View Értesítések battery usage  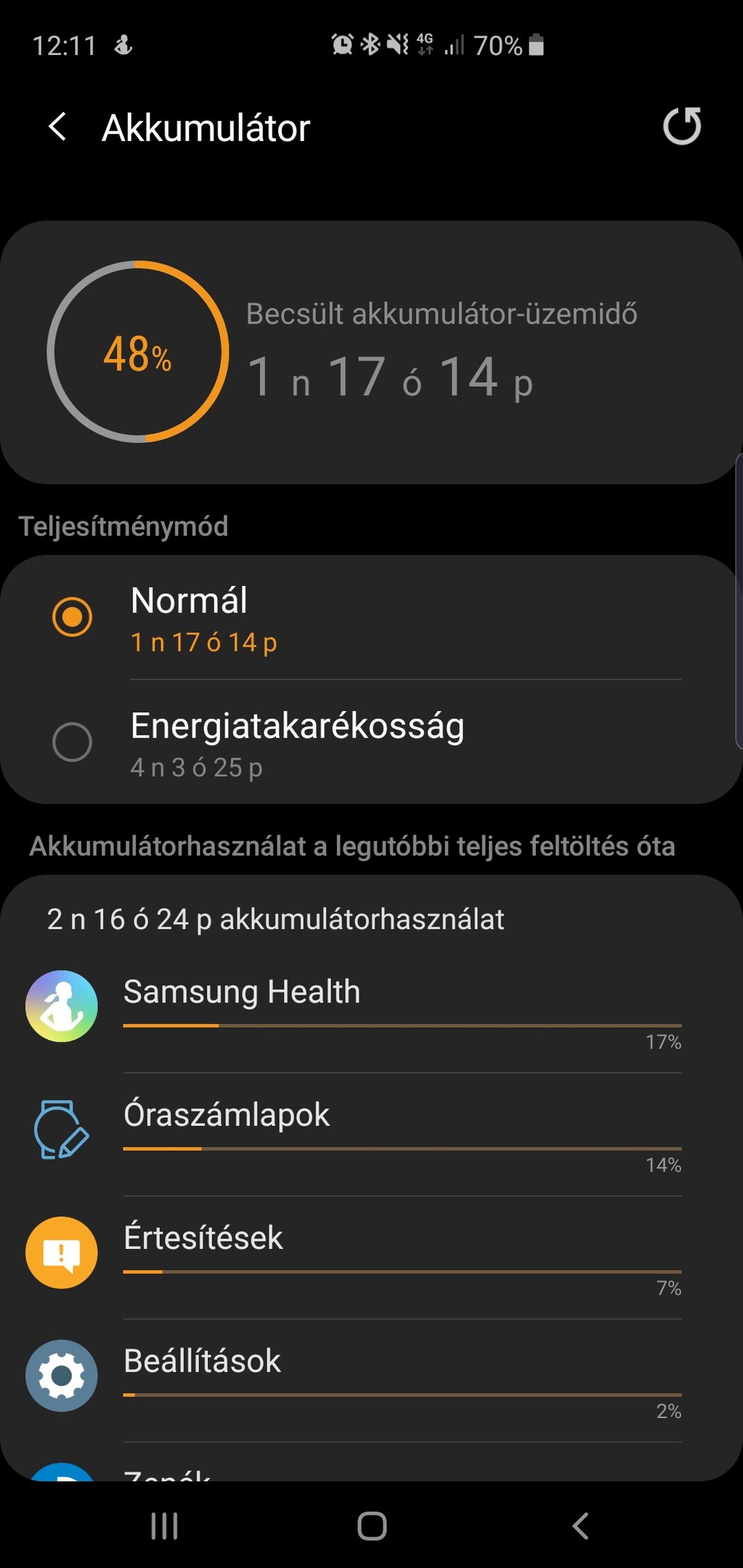pyautogui.click(x=371, y=1257)
